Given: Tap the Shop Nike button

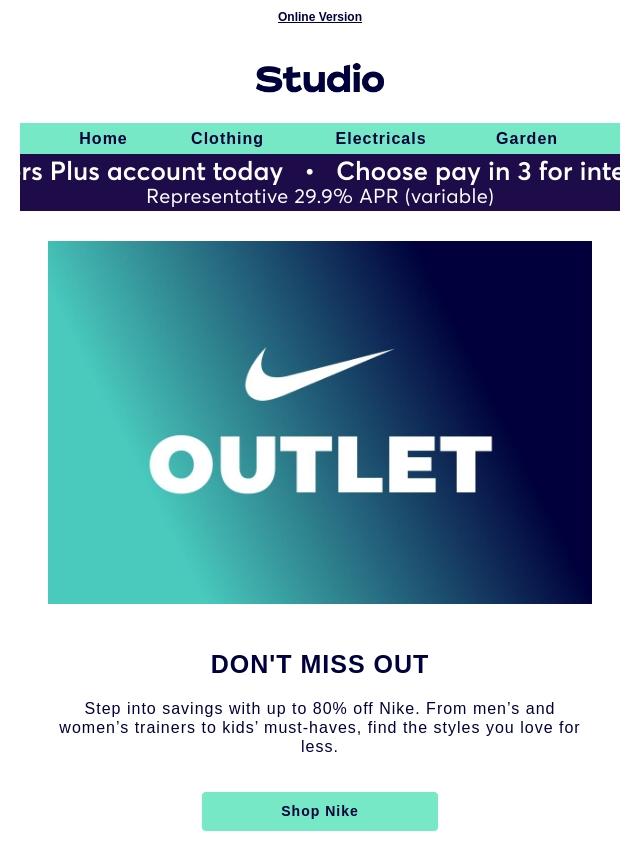Looking at the screenshot, I should (x=320, y=811).
